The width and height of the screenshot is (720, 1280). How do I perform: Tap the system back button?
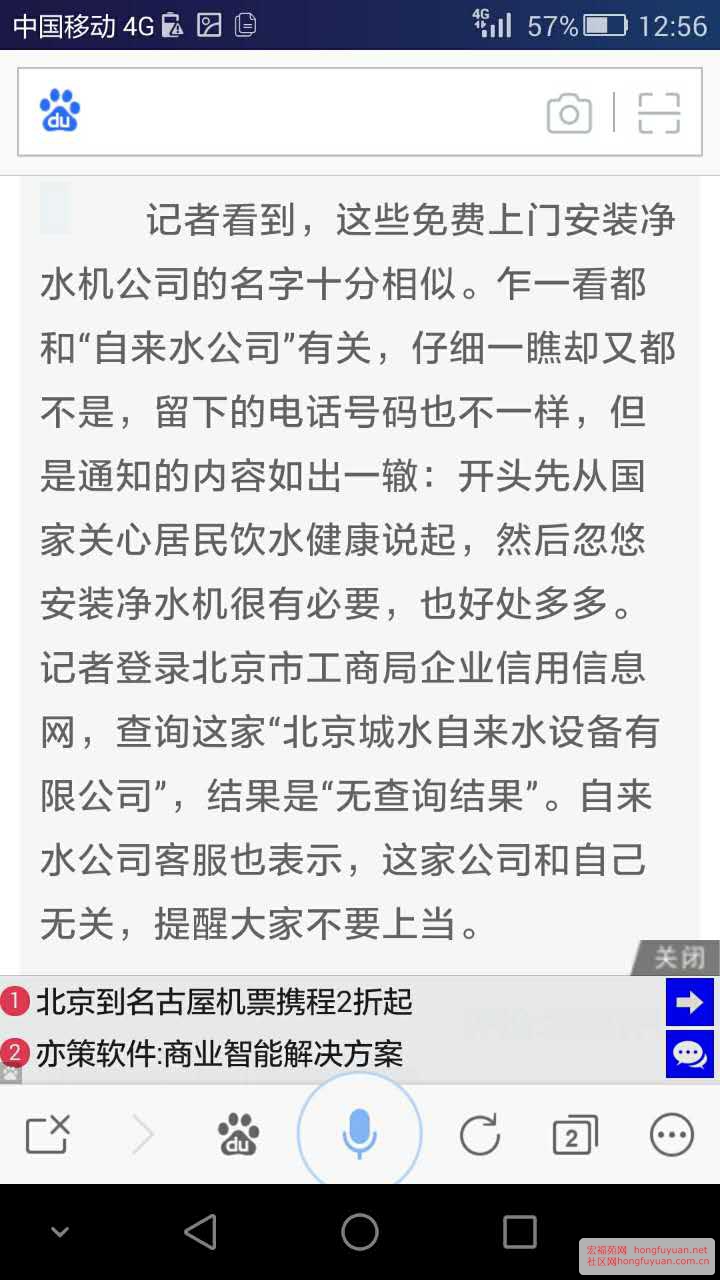[x=201, y=1232]
